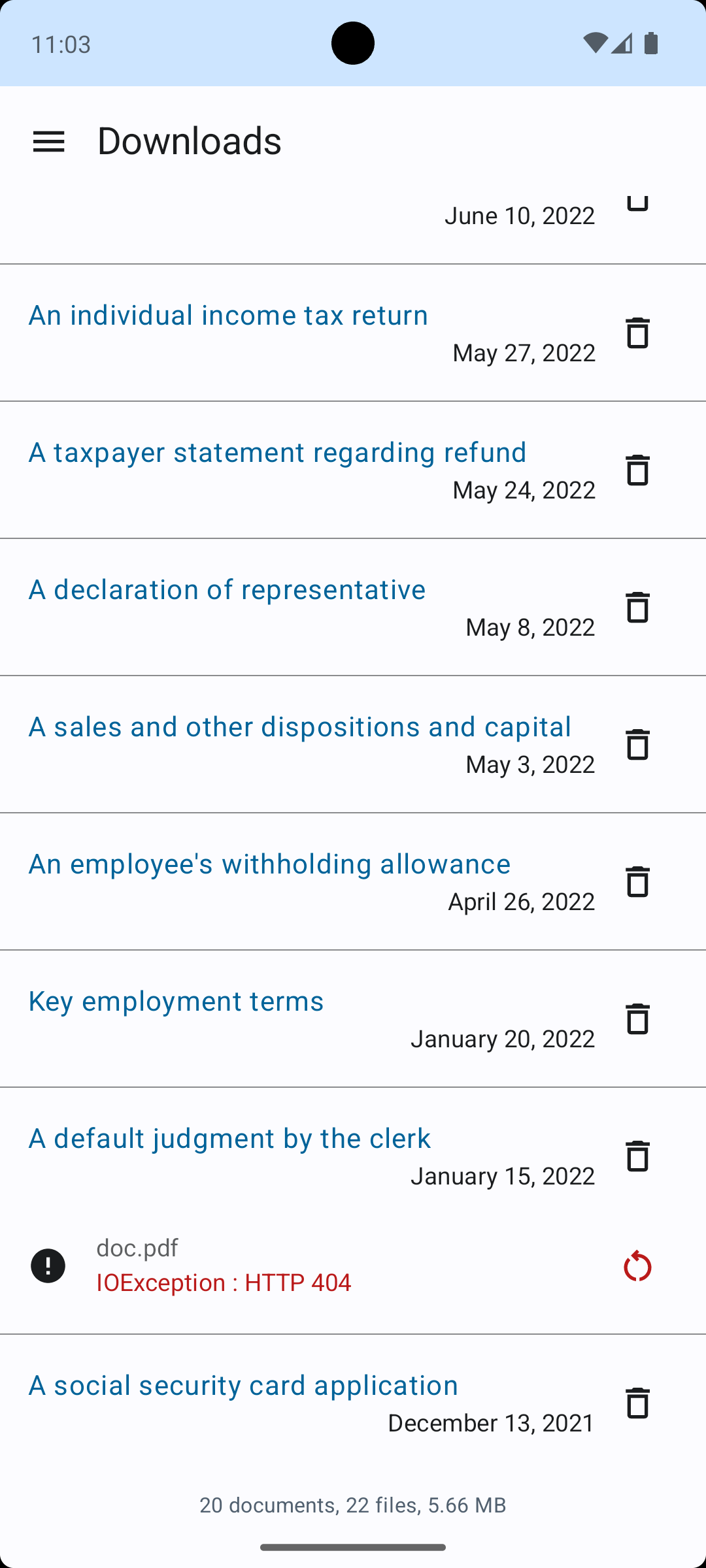This screenshot has width=706, height=1568.
Task: Open the navigation drawer menu
Action: tap(49, 141)
